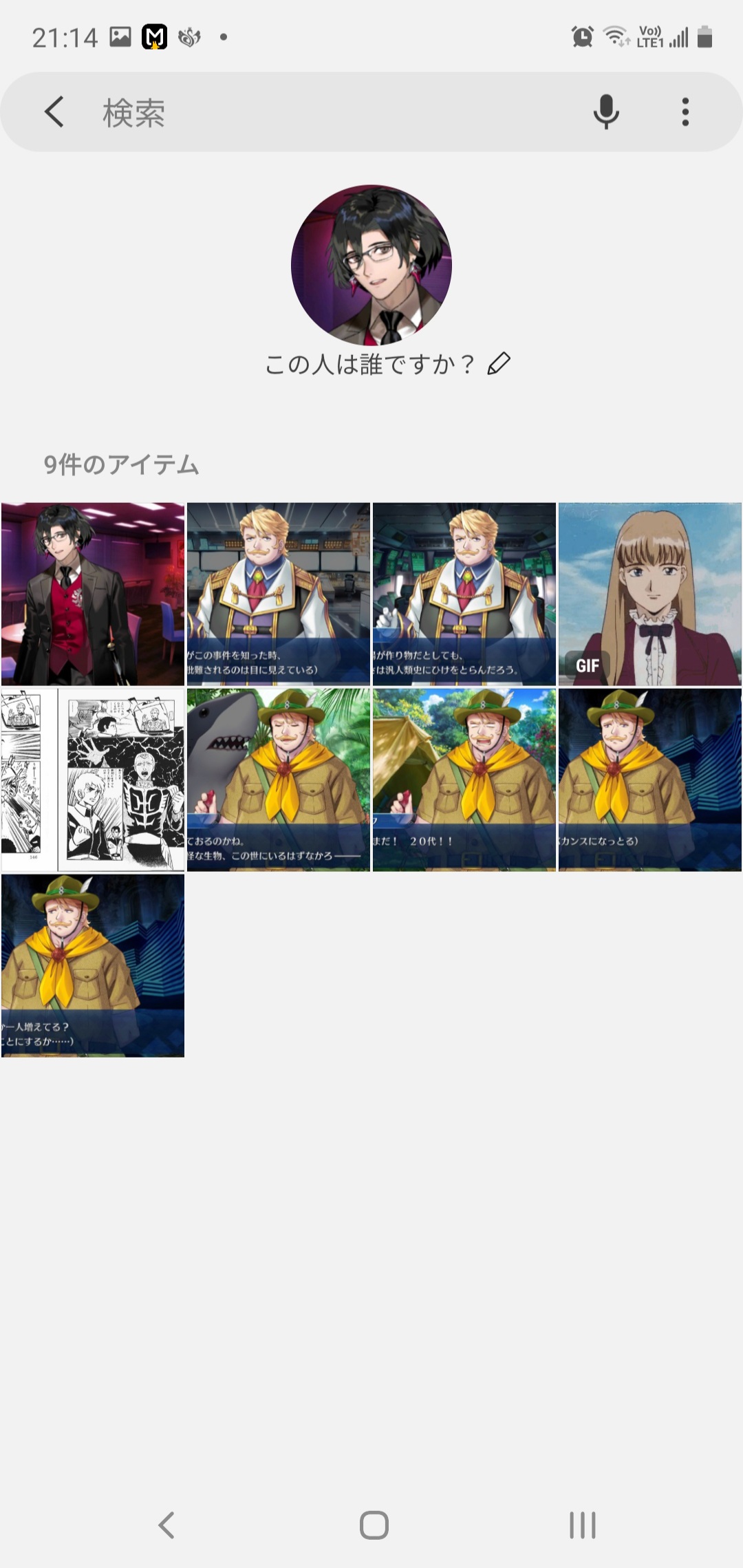Viewport: 743px width, 1568px height.
Task: Open the black-haired man in red vest image
Action: [x=93, y=594]
